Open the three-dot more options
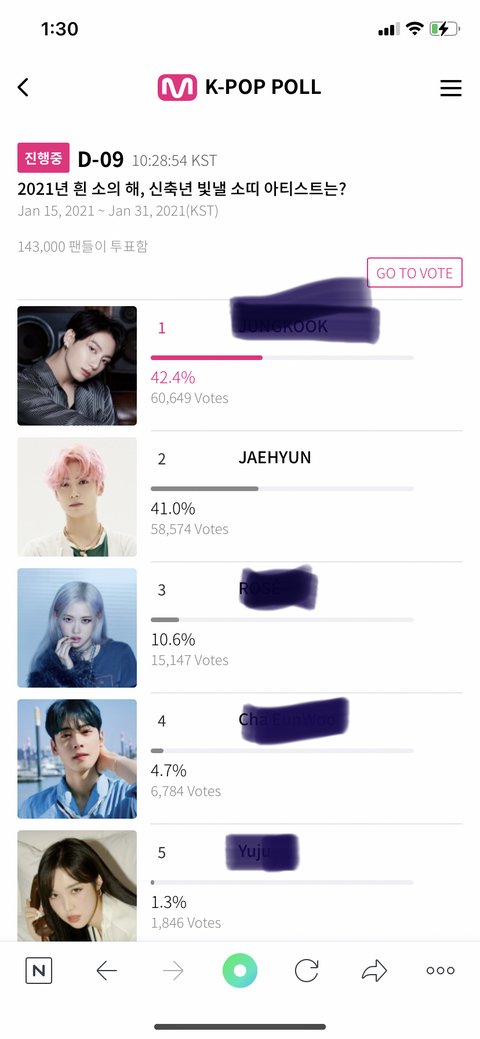Image resolution: width=480 pixels, height=1039 pixels. (440, 971)
